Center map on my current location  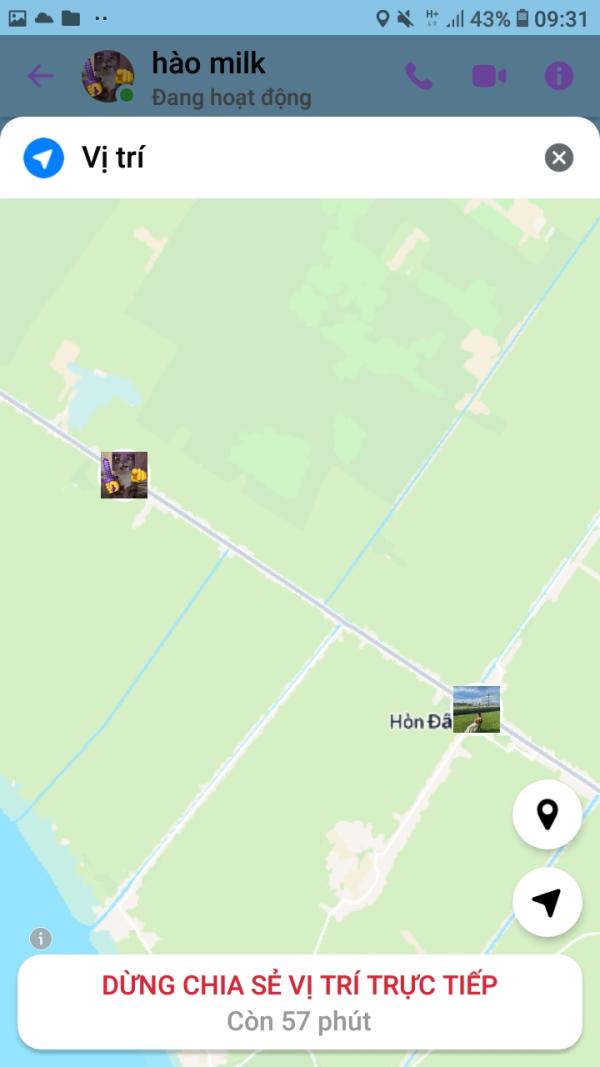click(547, 902)
